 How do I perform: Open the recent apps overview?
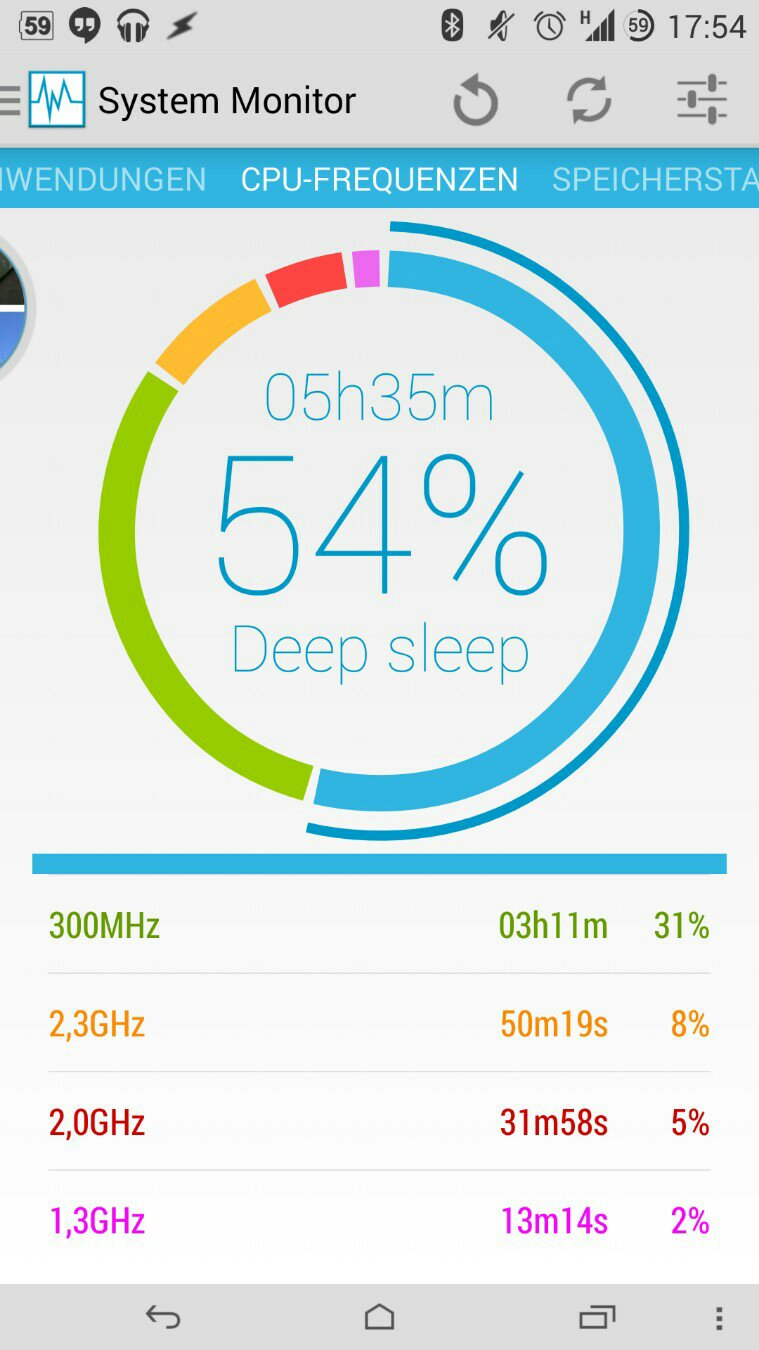(597, 1317)
